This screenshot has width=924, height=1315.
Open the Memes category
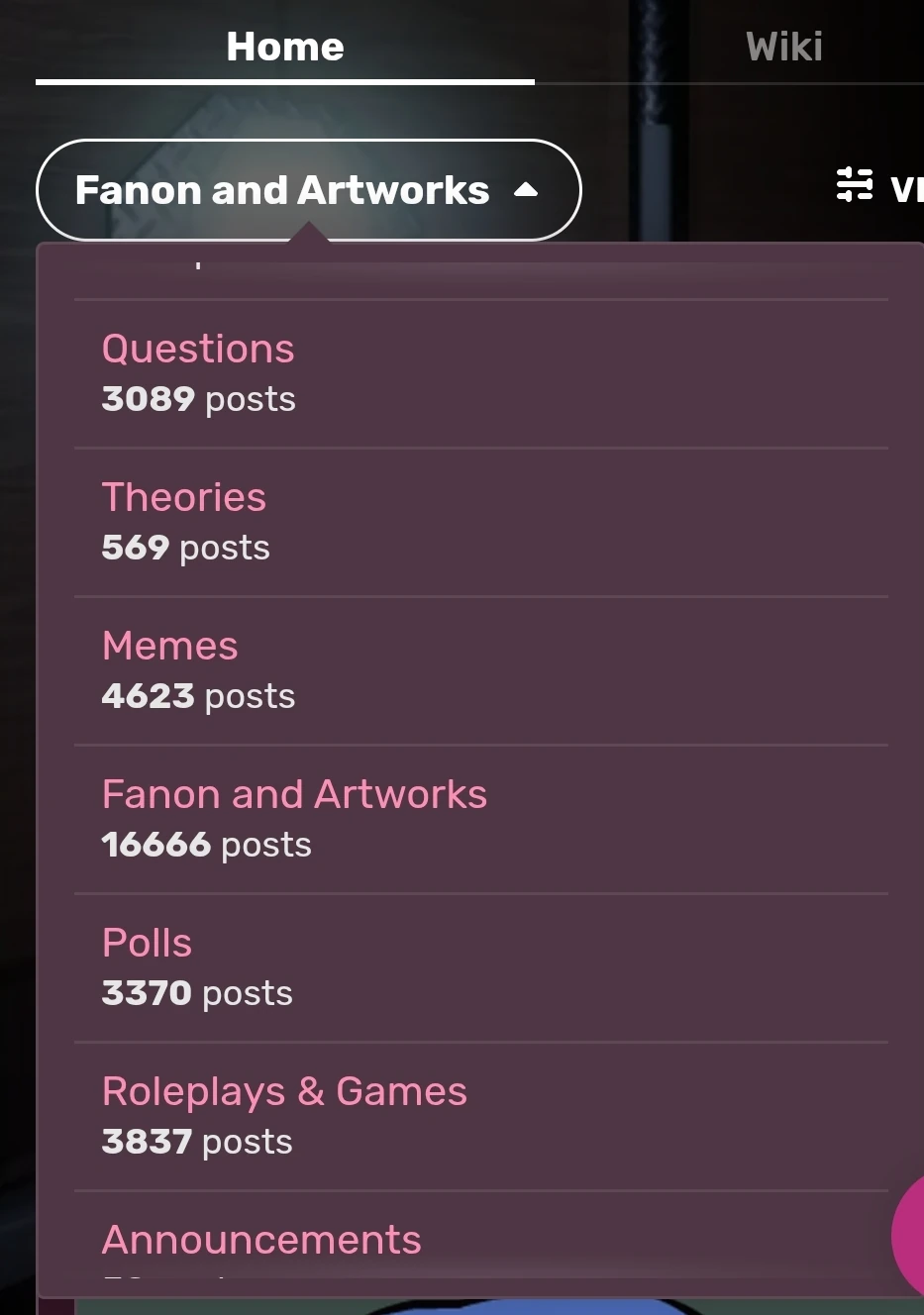click(169, 646)
